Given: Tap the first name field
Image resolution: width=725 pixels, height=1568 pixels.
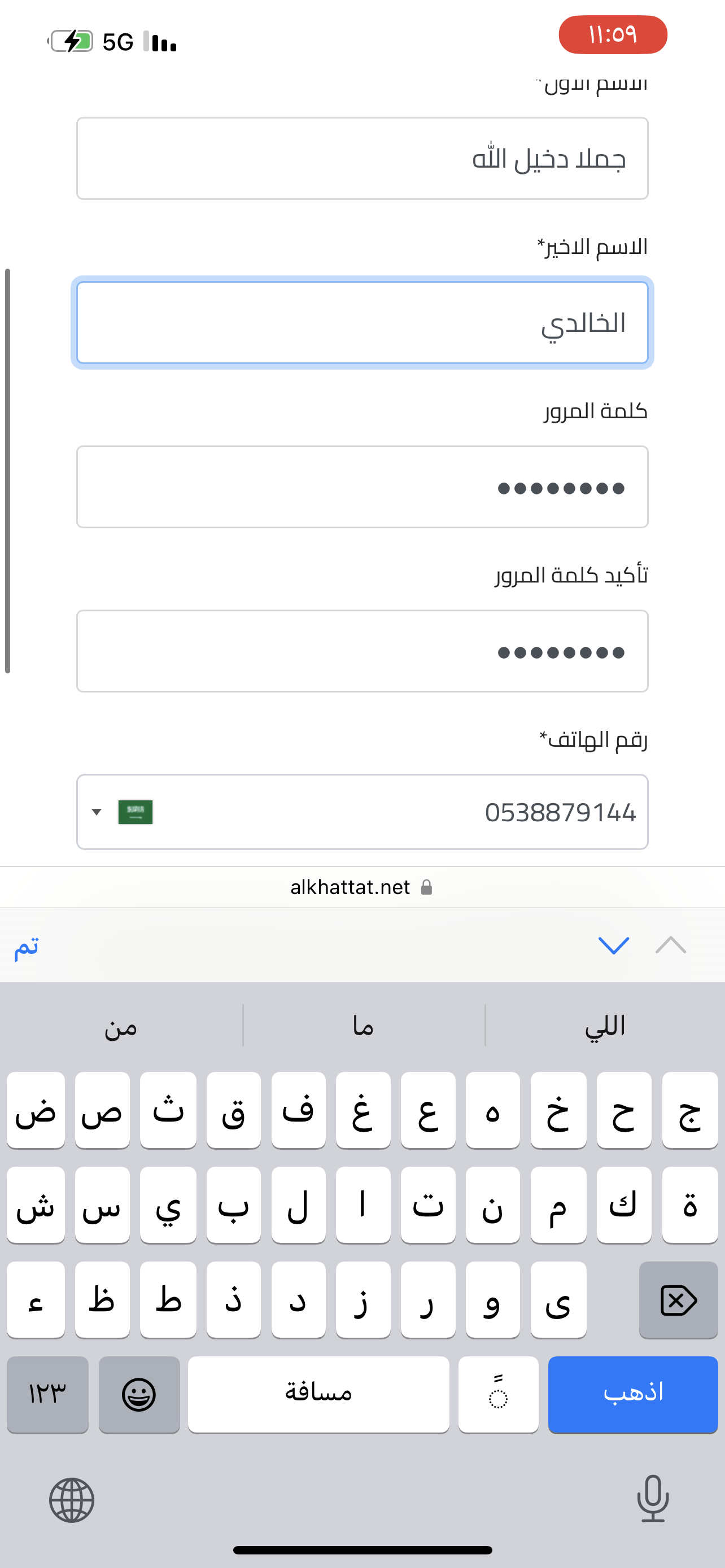Looking at the screenshot, I should coord(362,158).
